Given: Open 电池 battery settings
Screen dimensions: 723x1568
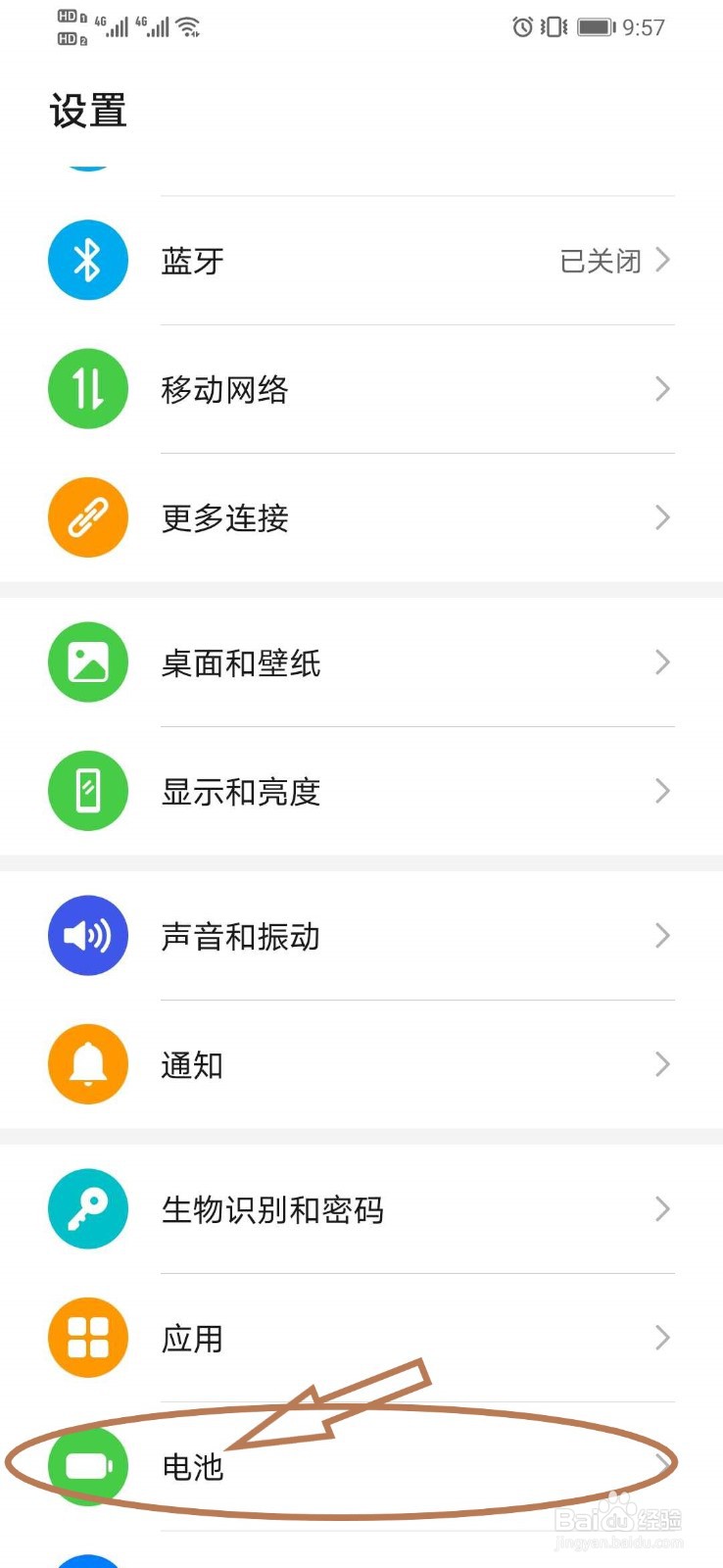Looking at the screenshot, I should pos(192,1467).
